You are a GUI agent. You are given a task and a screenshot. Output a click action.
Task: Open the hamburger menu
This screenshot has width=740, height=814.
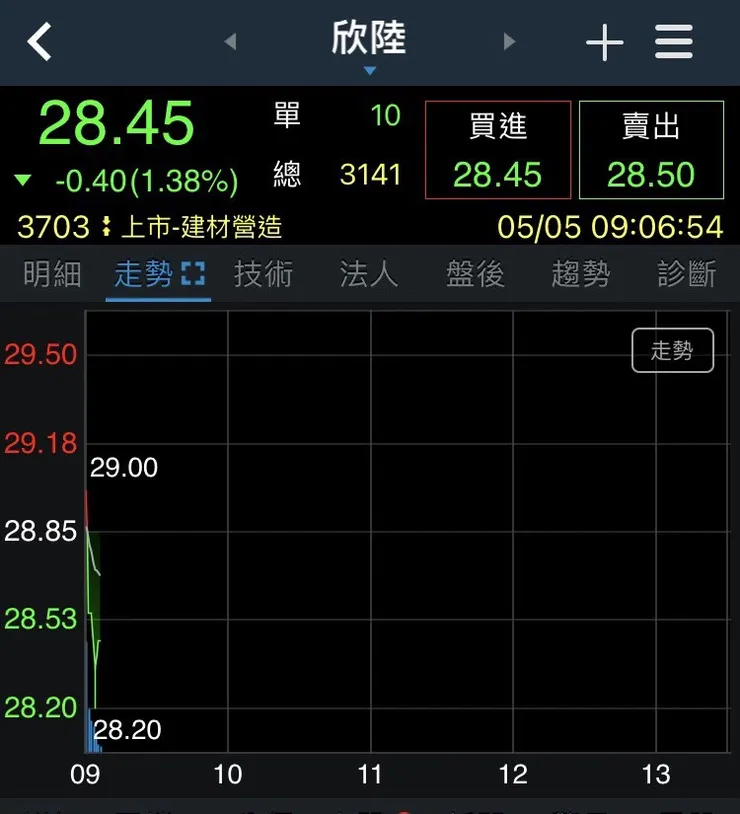click(674, 41)
